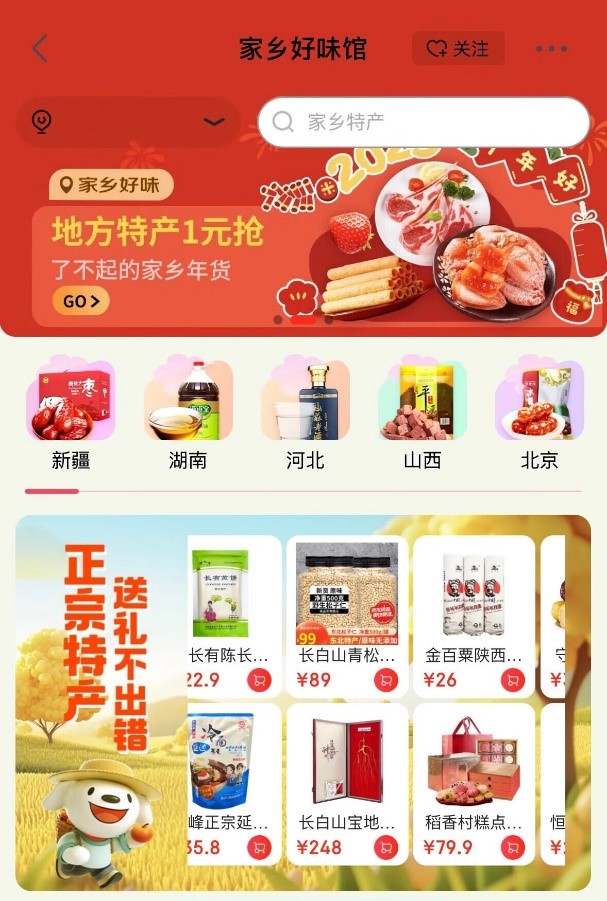
Task: Add the ¥248 长白山宝地 item to cart
Action: [x=386, y=848]
